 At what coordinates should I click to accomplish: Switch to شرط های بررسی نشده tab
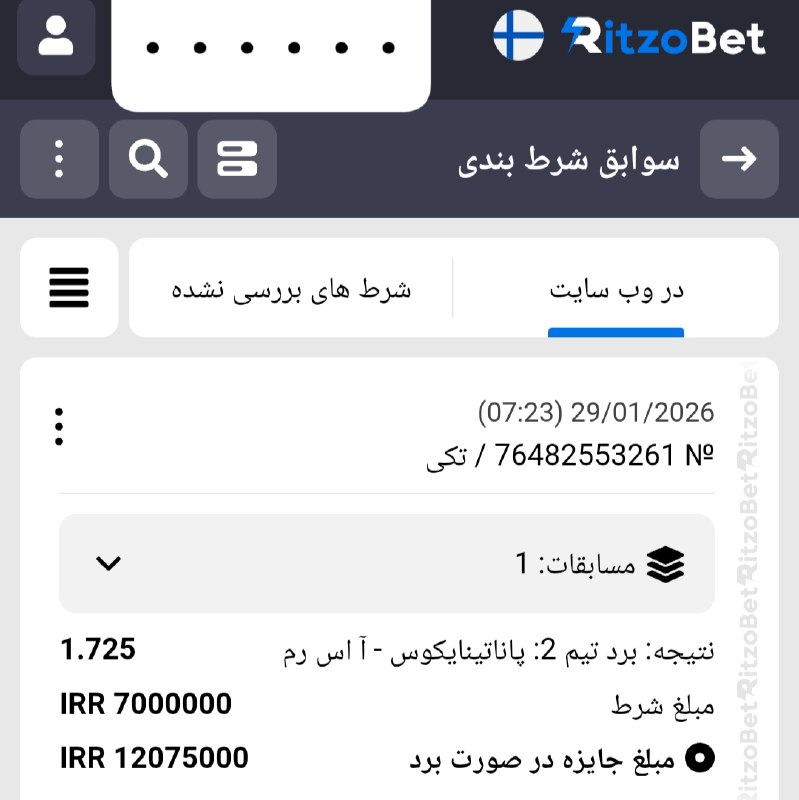point(291,290)
